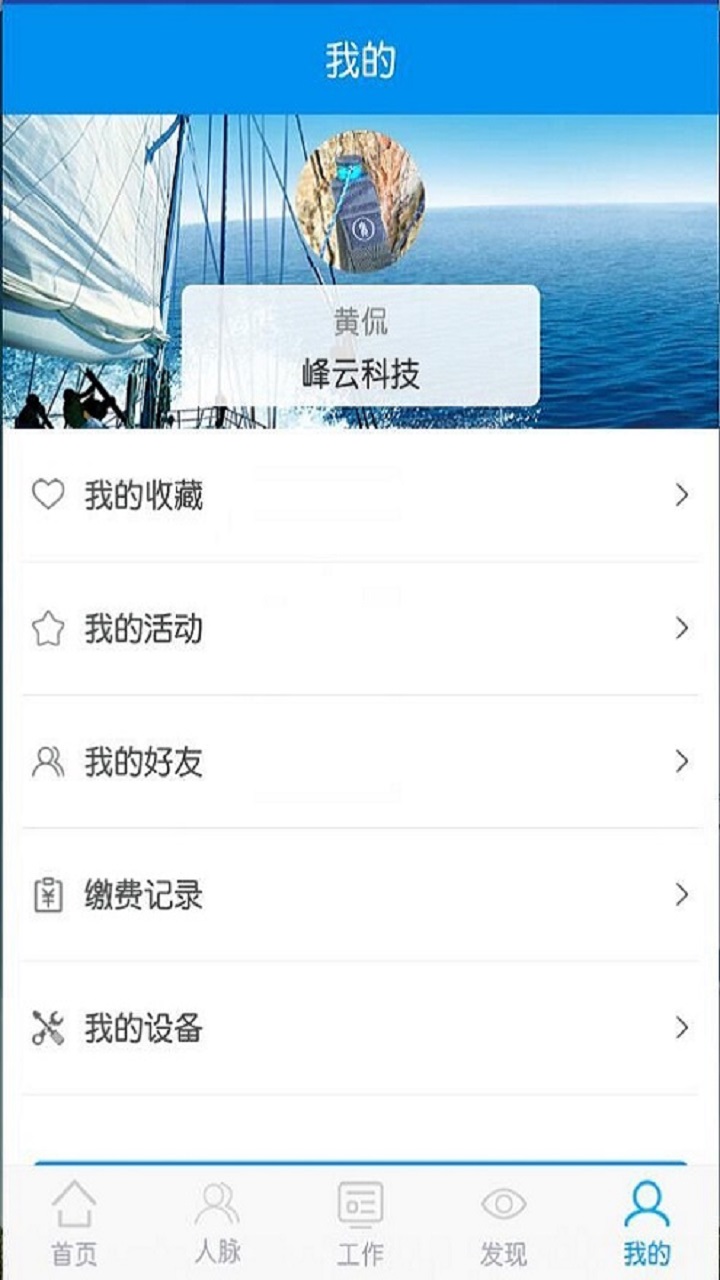
Task: Open 我的活动 using the right arrow
Action: pyautogui.click(x=683, y=628)
